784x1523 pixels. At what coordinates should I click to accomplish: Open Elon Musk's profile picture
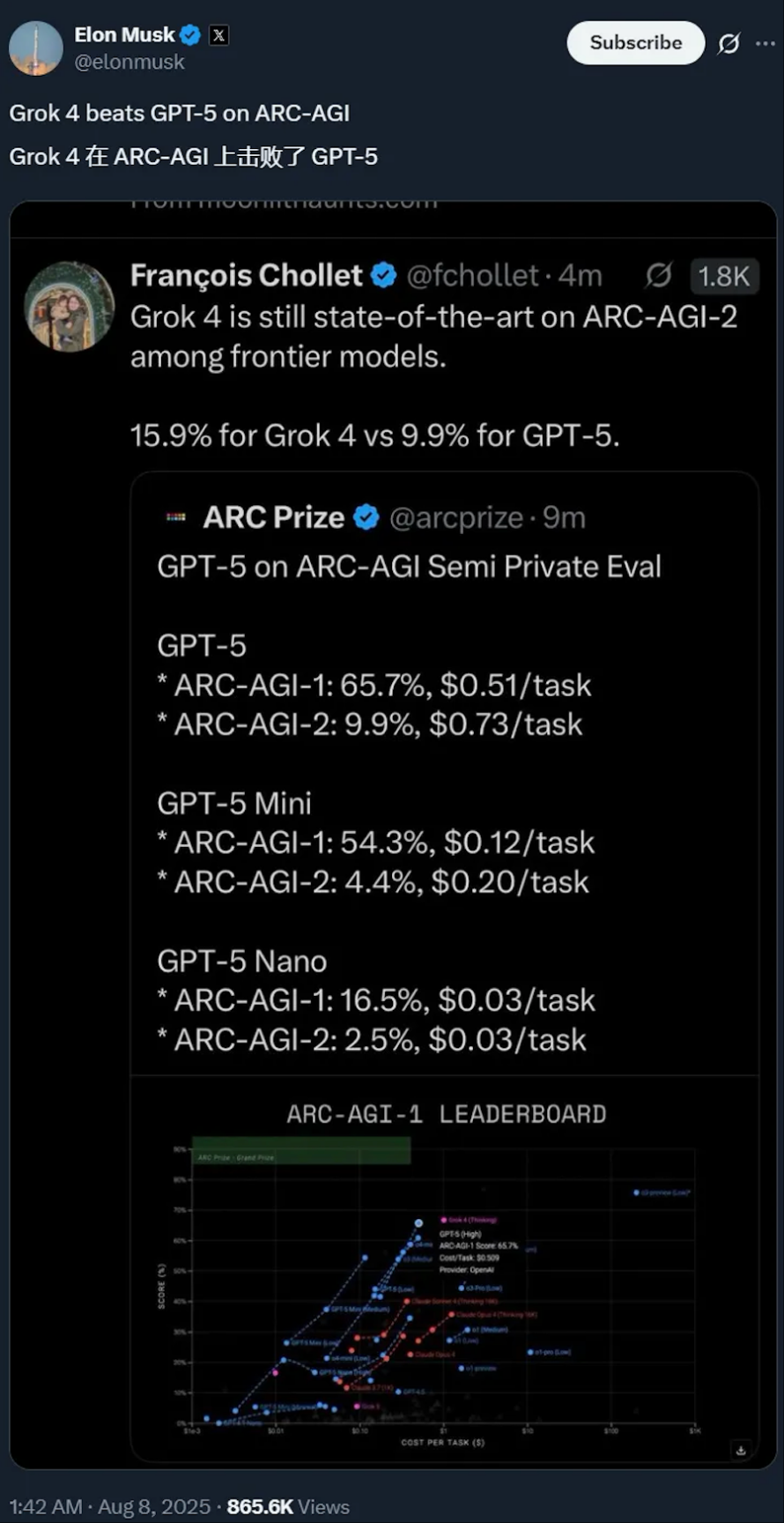36,48
